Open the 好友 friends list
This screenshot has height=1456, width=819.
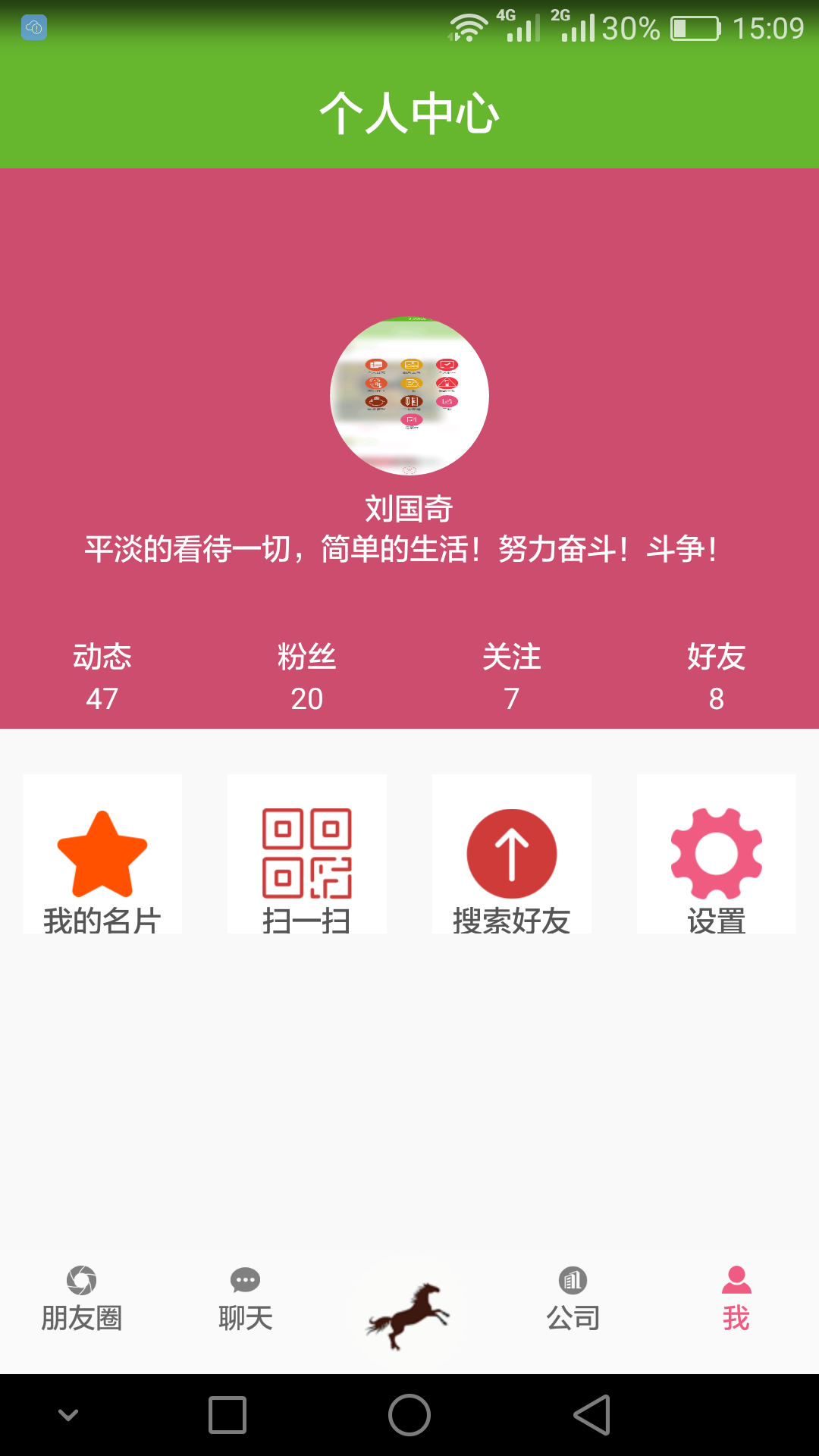717,677
